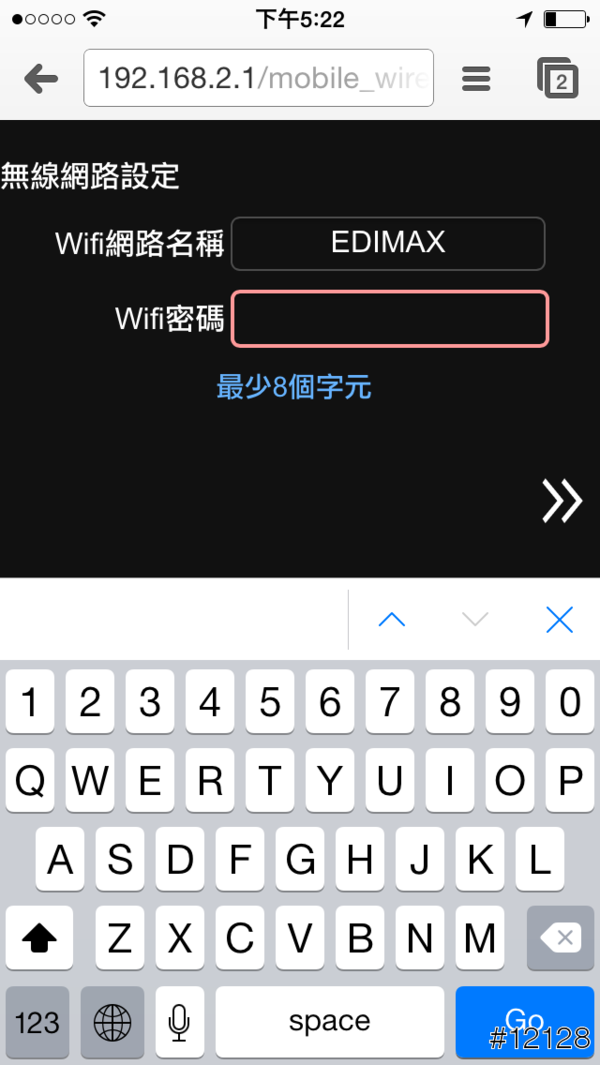The height and width of the screenshot is (1065, 600).
Task: Start dictation with the microphone key
Action: (x=179, y=1021)
